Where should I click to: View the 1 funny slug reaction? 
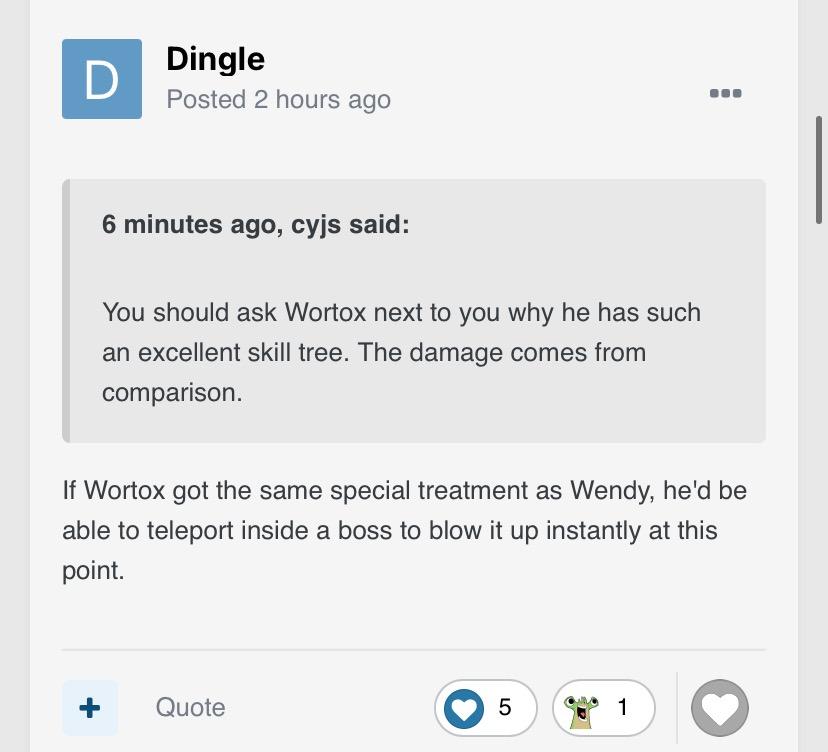pyautogui.click(x=603, y=708)
